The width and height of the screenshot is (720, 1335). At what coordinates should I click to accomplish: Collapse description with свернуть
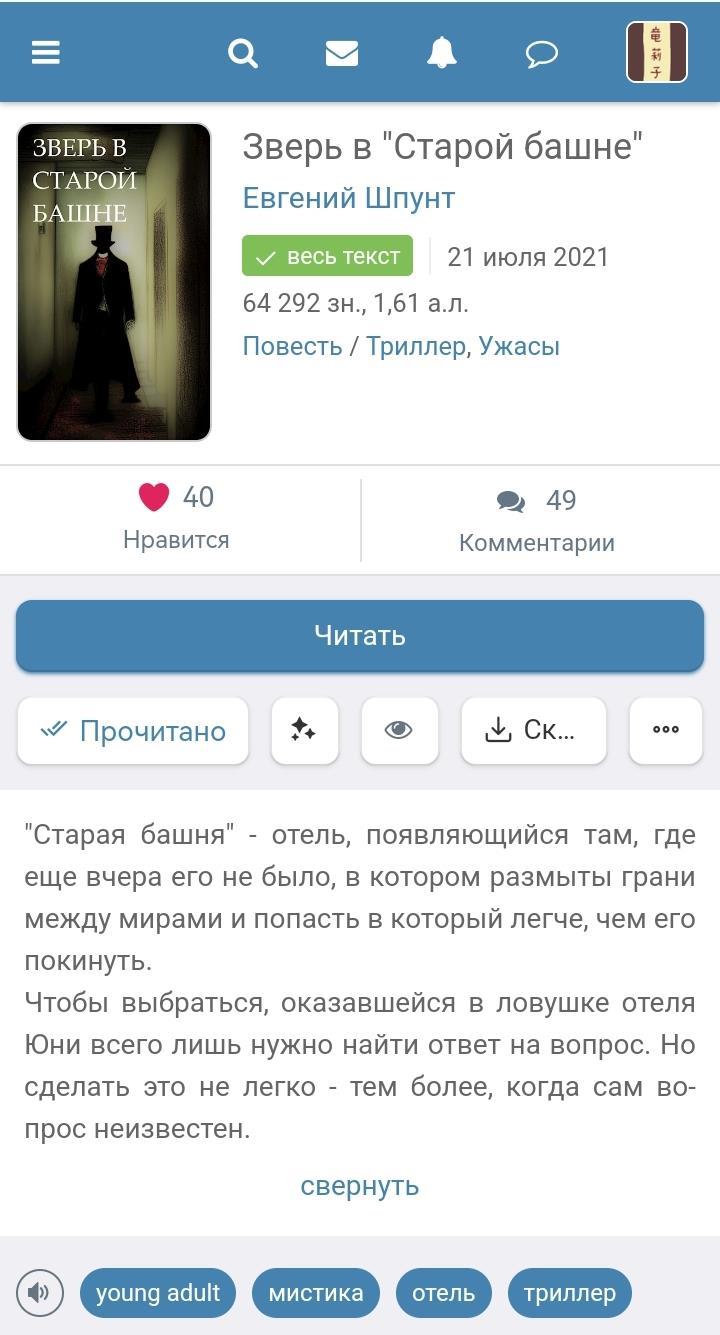[359, 1186]
